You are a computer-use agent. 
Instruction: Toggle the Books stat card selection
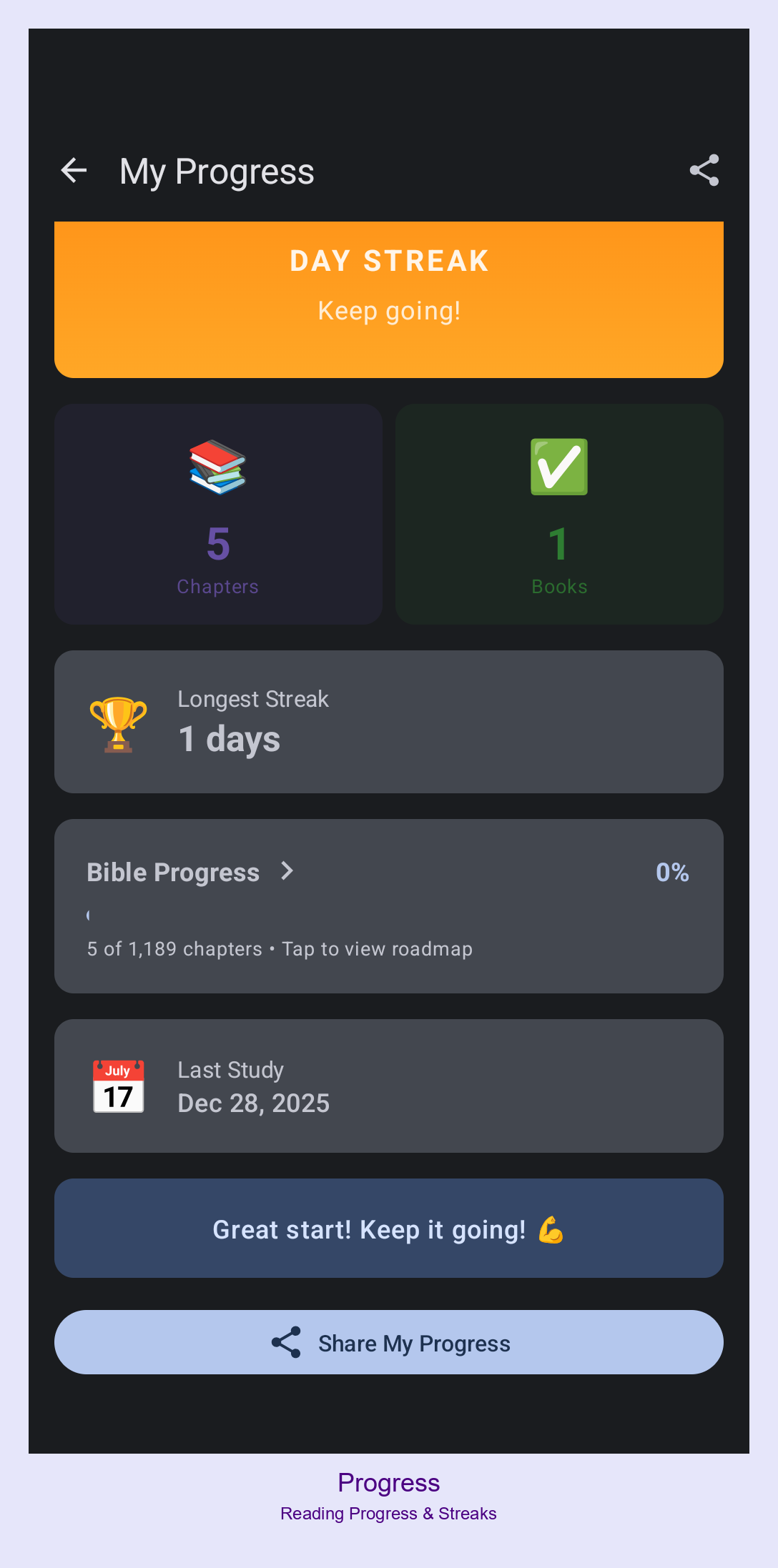559,513
